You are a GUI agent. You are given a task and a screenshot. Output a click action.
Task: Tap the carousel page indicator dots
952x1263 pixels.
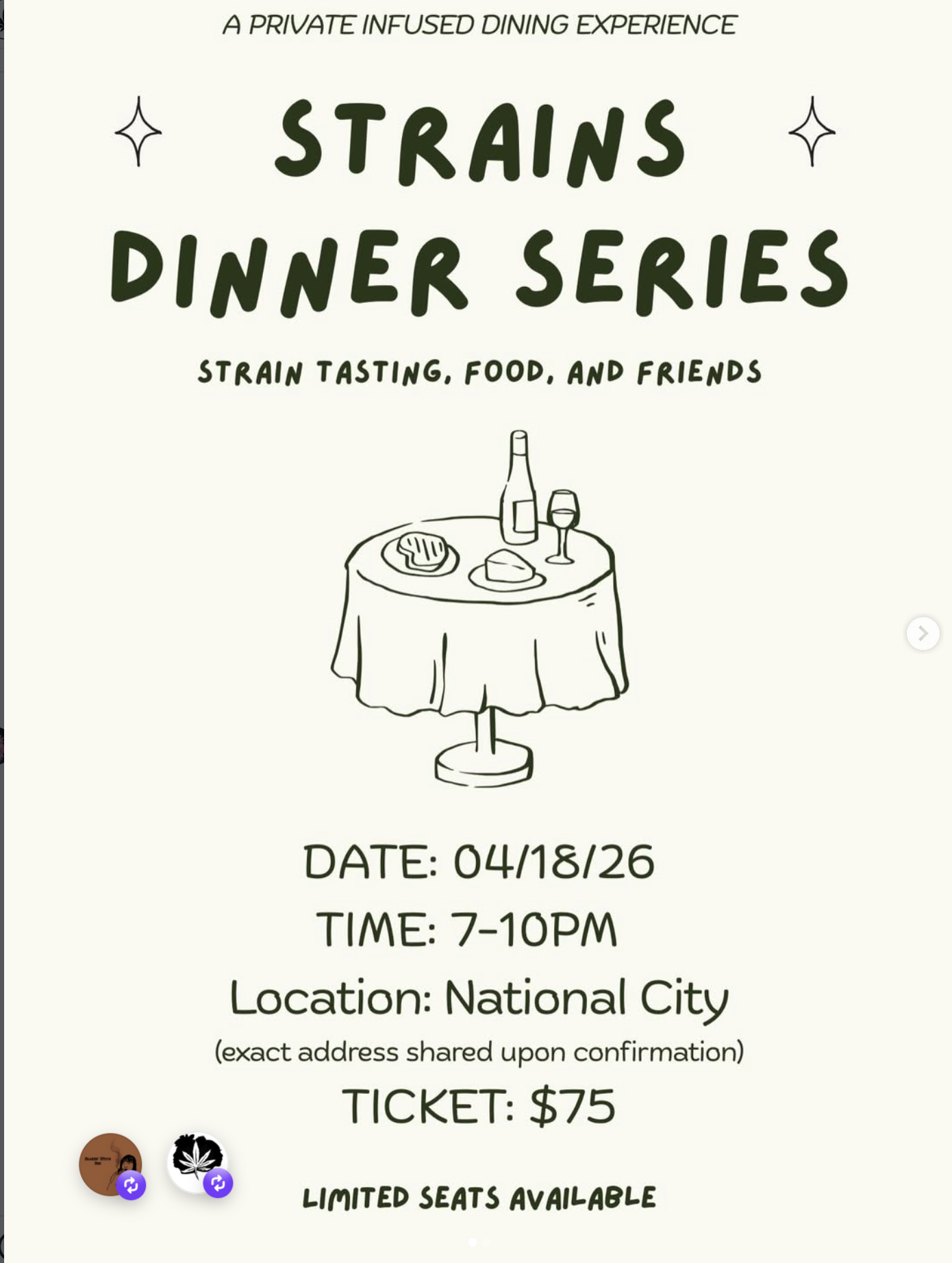pos(478,1242)
